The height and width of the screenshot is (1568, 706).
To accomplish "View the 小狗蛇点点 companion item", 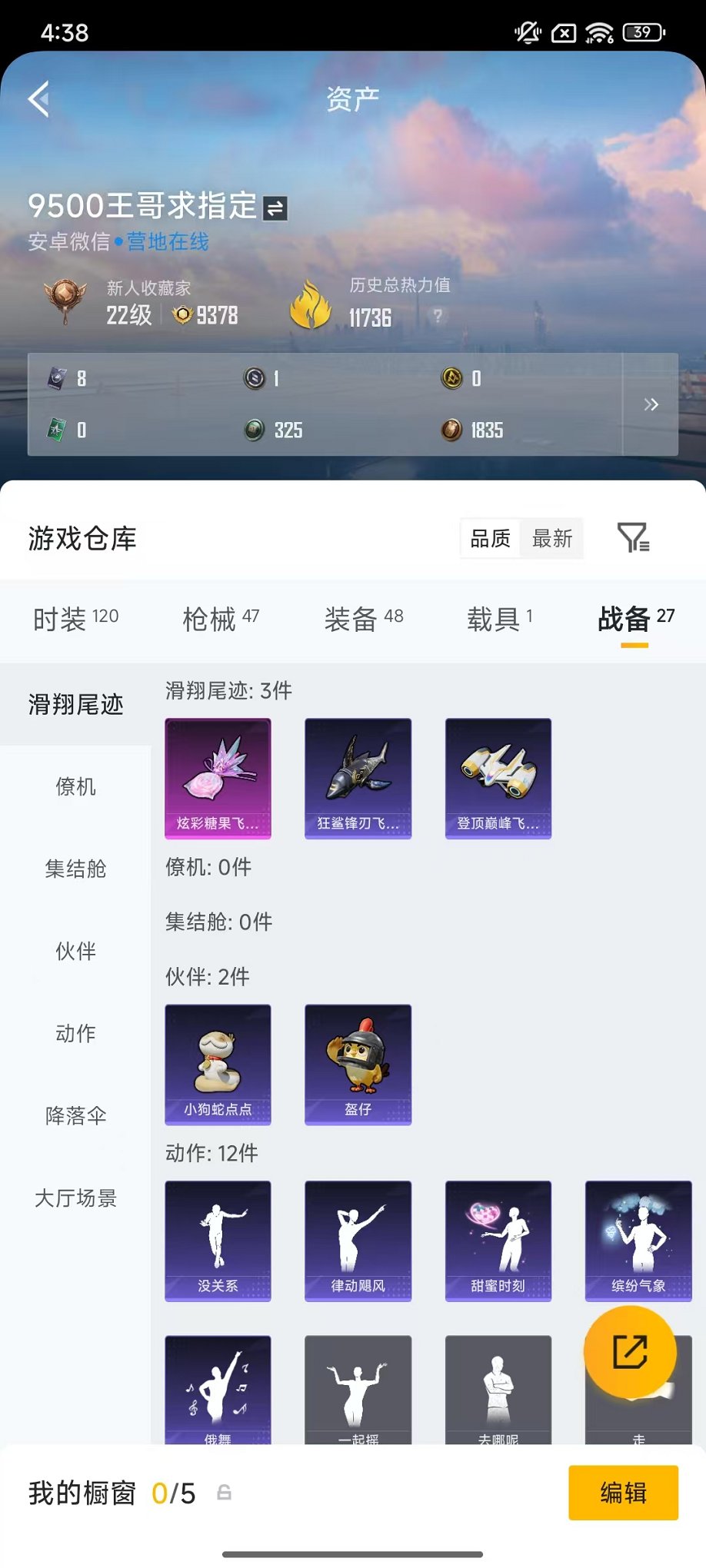I will click(x=218, y=1064).
